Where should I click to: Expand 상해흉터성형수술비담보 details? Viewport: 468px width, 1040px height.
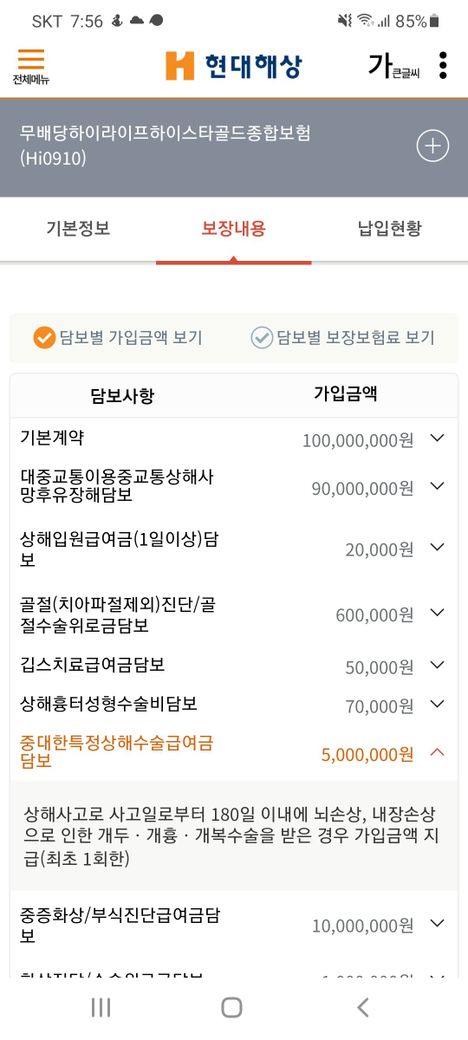coord(233,704)
